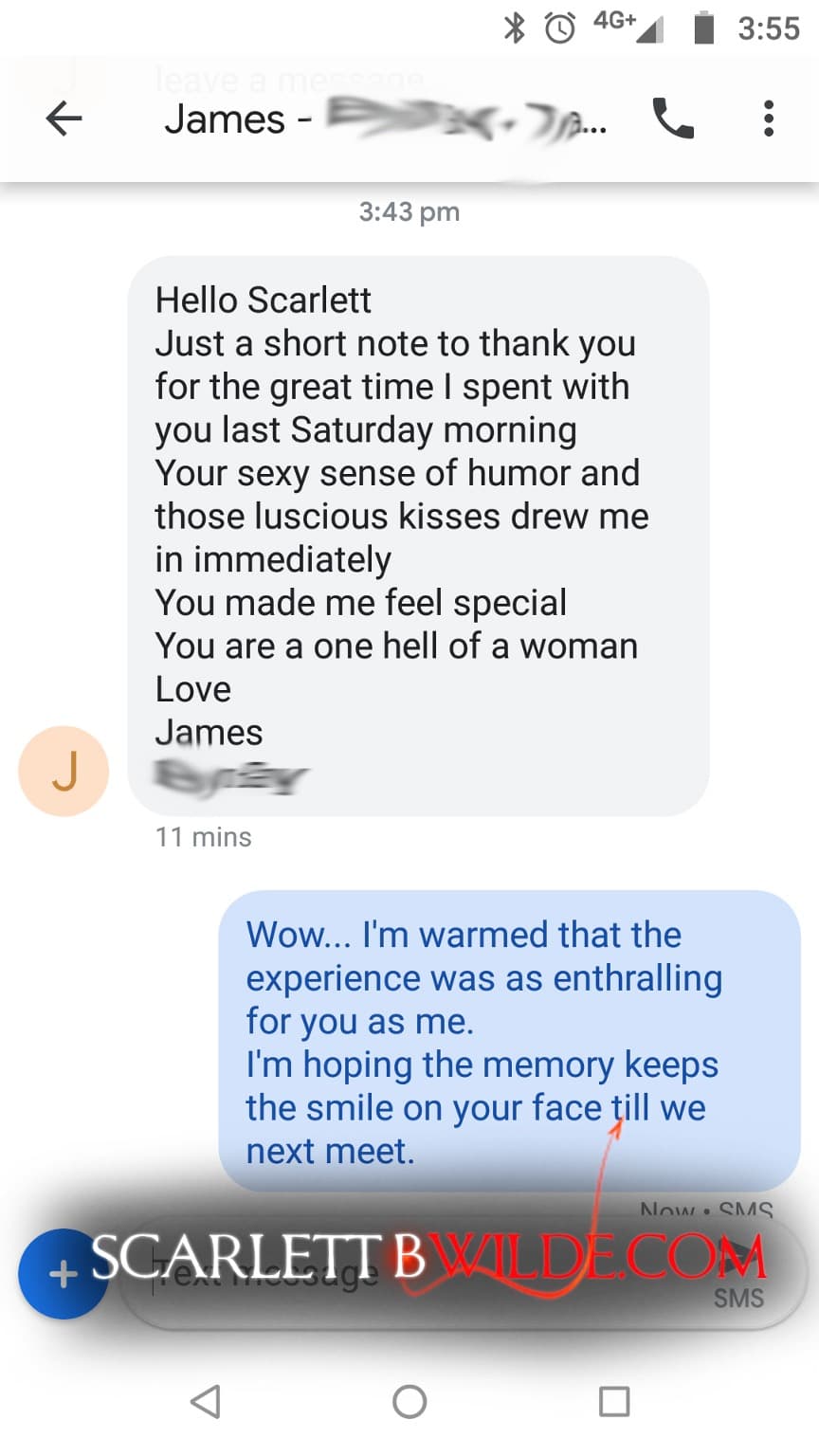Open the three-dot overflow menu

(x=768, y=120)
